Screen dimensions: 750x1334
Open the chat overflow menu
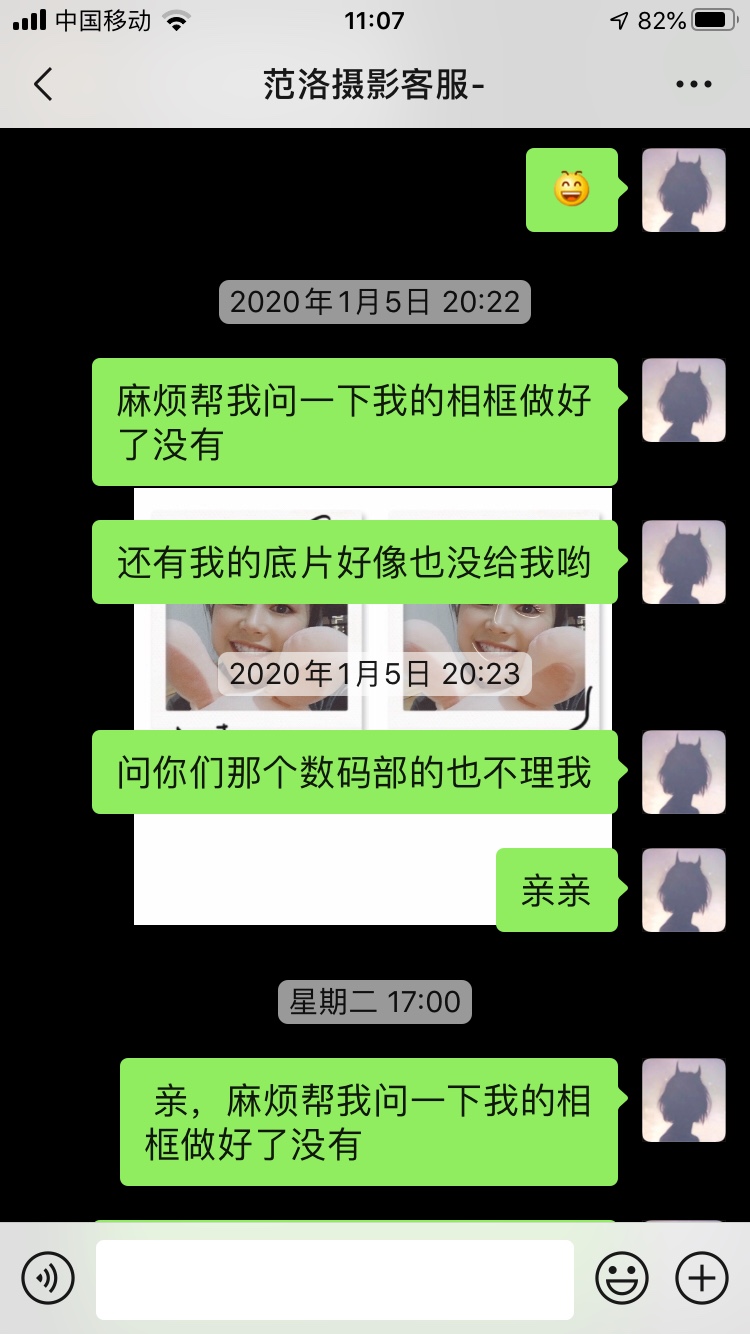click(x=693, y=84)
